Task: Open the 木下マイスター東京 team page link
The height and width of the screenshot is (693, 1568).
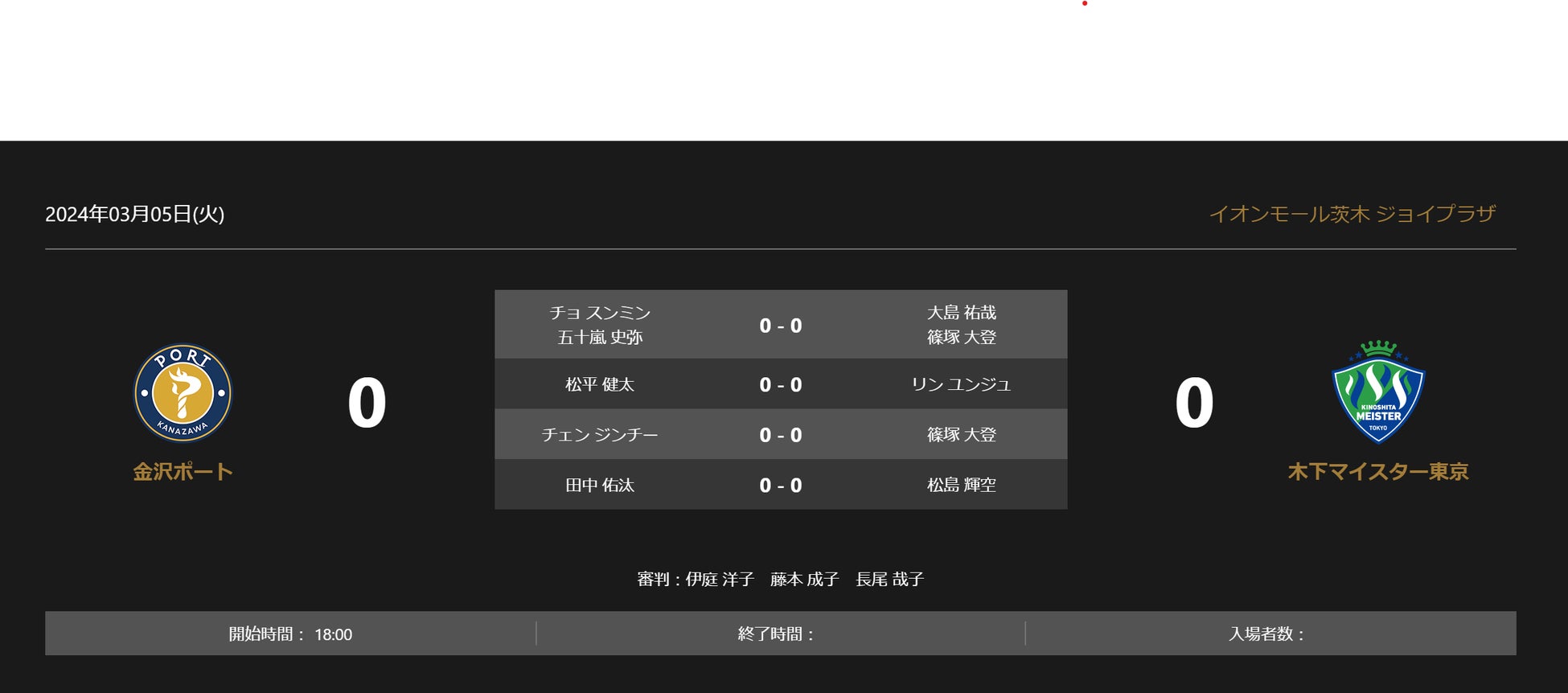Action: pos(1377,471)
